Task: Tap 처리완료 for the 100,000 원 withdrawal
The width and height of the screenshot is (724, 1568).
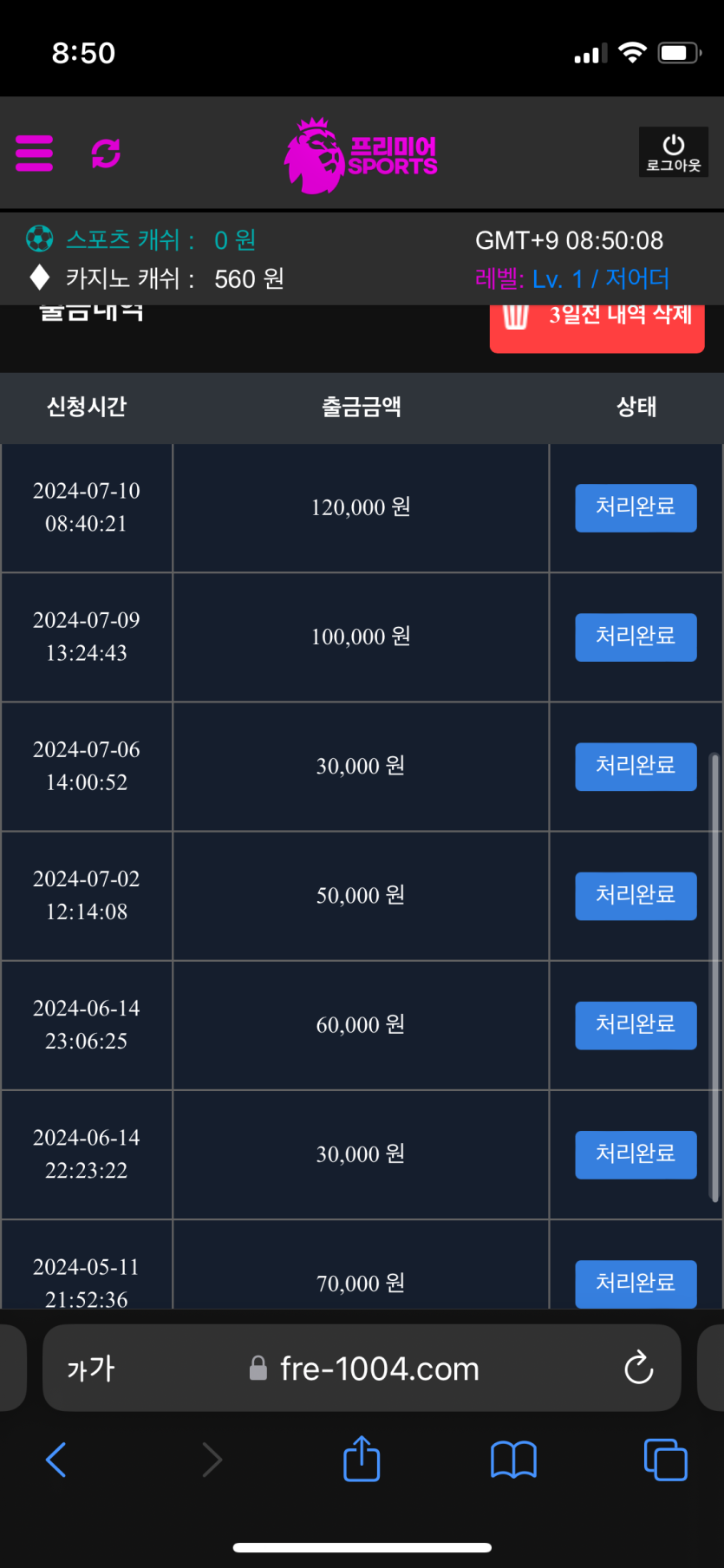Action: (636, 637)
